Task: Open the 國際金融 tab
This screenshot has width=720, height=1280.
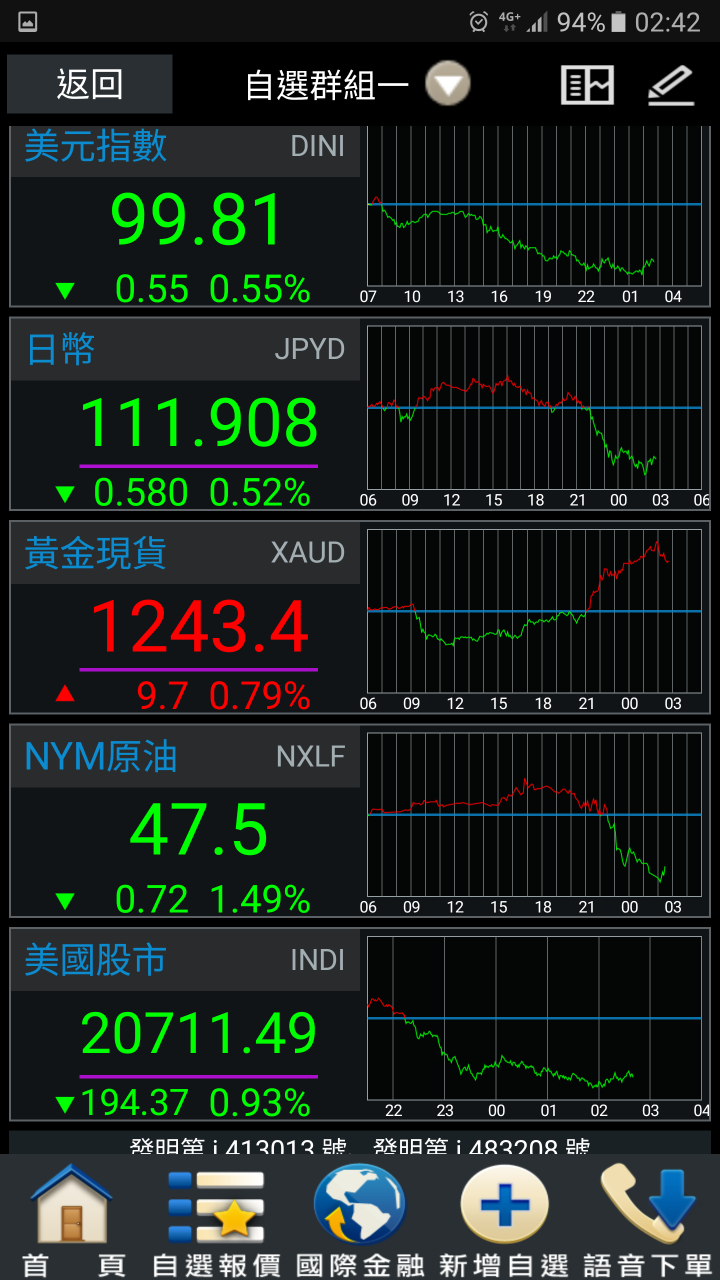Action: click(x=360, y=1218)
